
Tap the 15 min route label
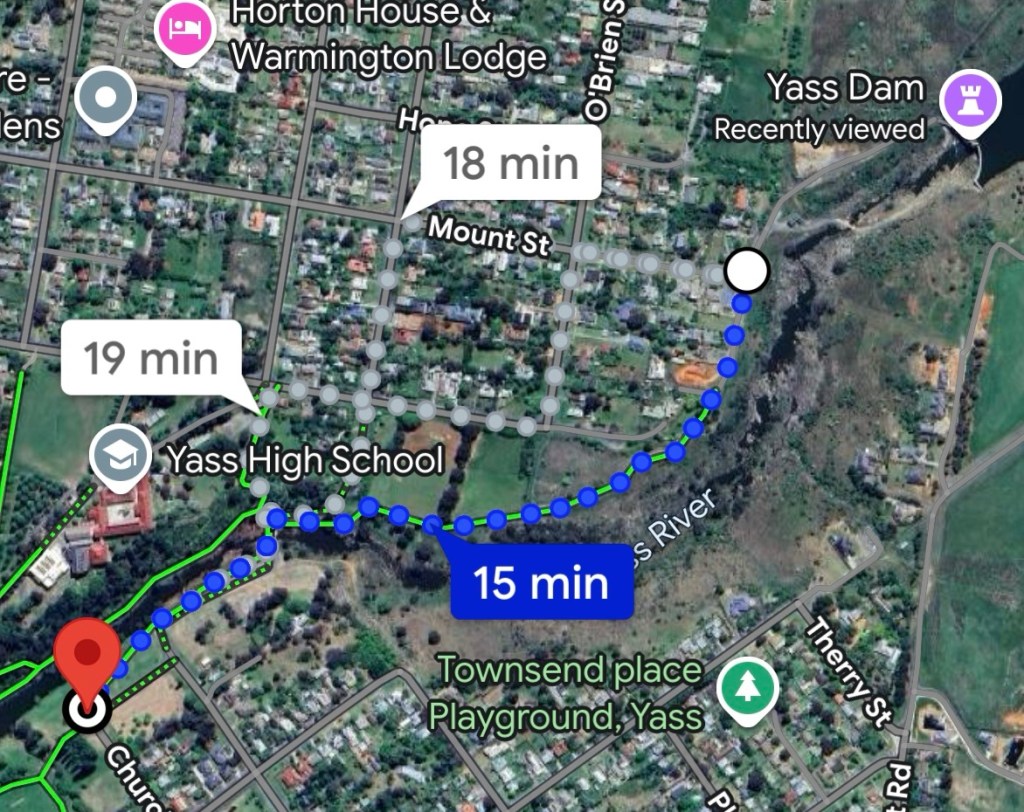[541, 581]
